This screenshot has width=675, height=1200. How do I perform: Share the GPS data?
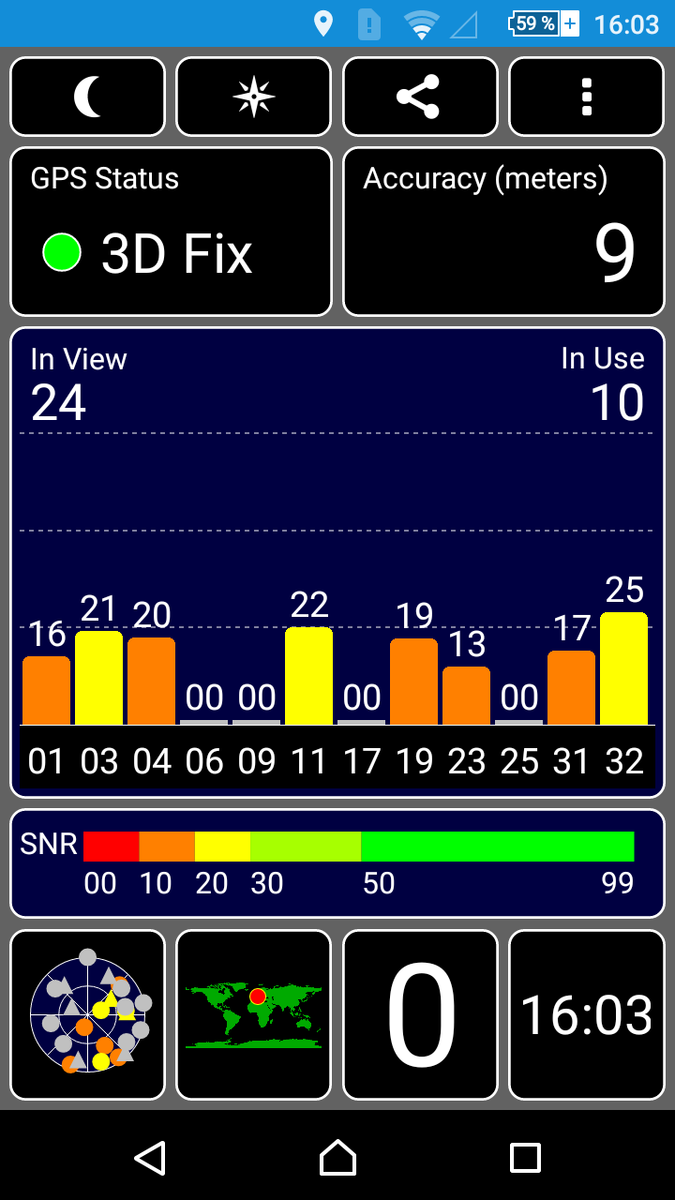pos(420,97)
